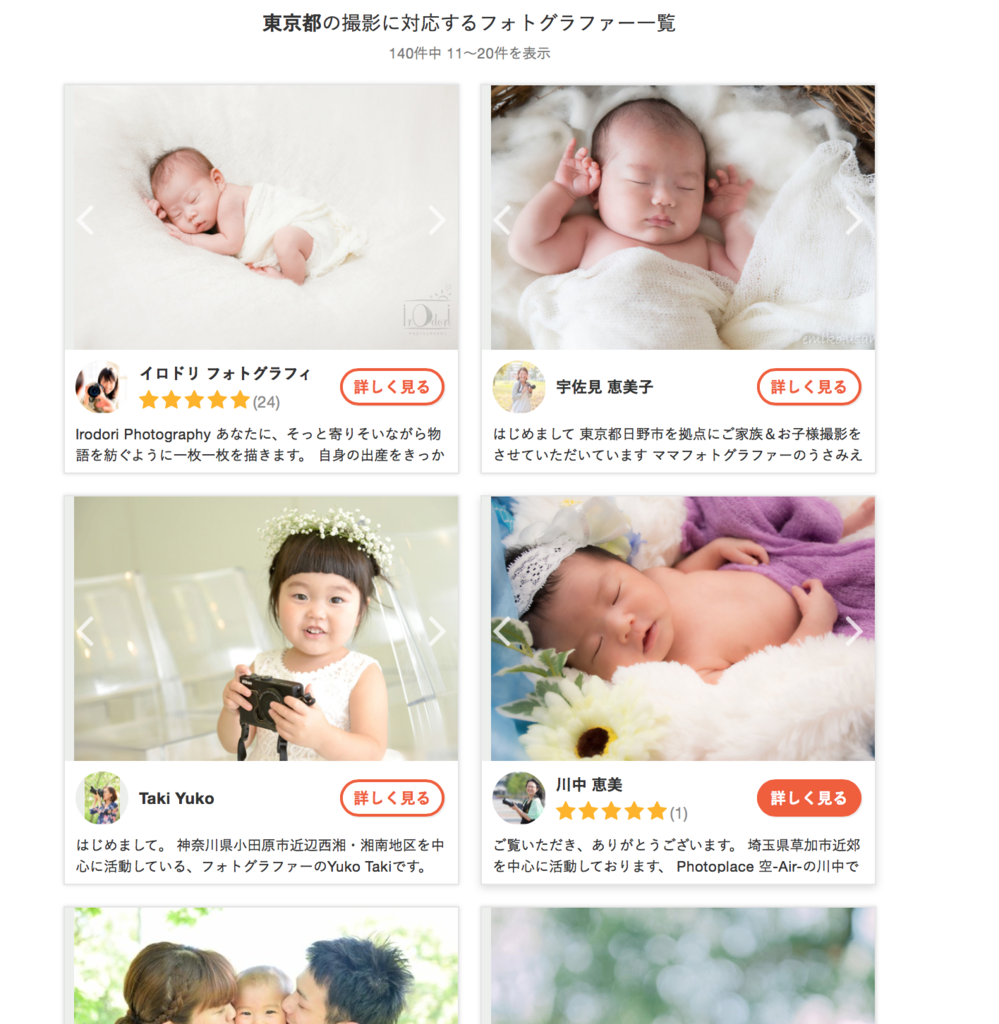The width and height of the screenshot is (999, 1024).
Task: View details of Taki Yuko
Action: pos(392,798)
